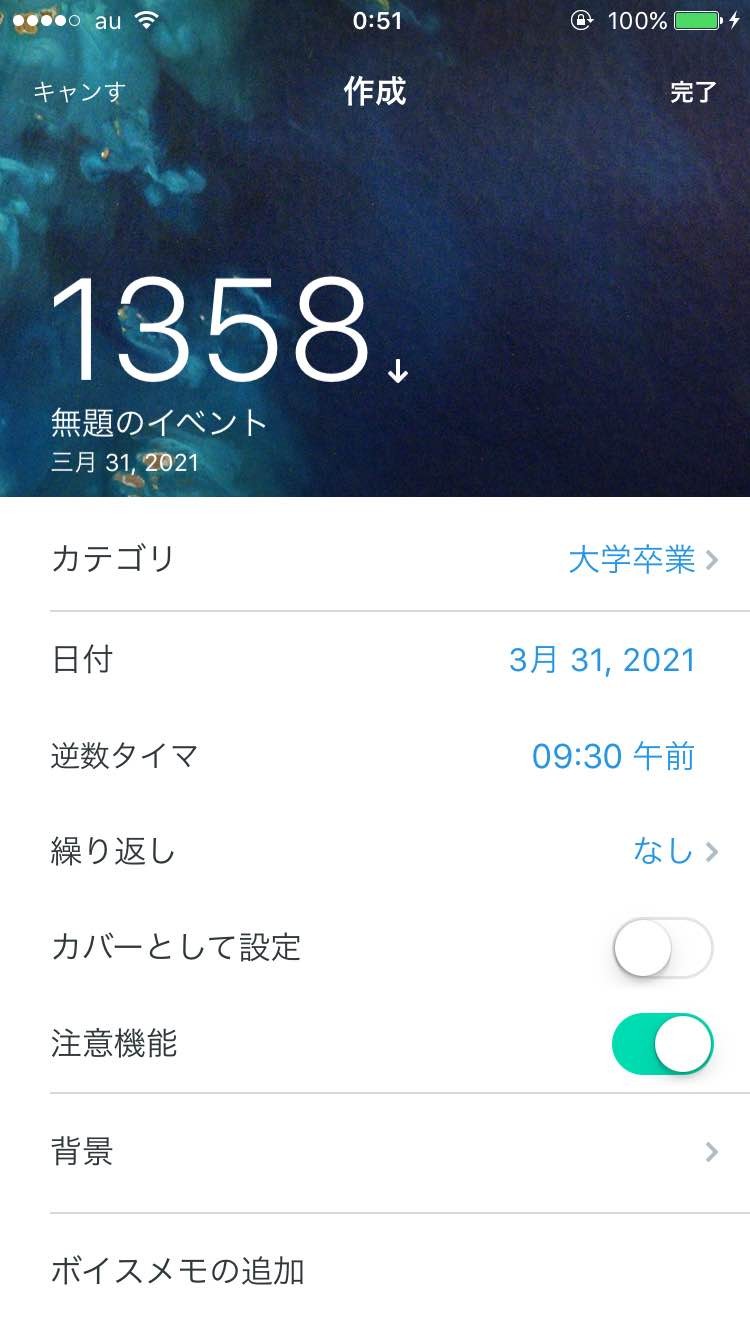
Task: Toggle the count direction arrow beside 1358
Action: (398, 371)
